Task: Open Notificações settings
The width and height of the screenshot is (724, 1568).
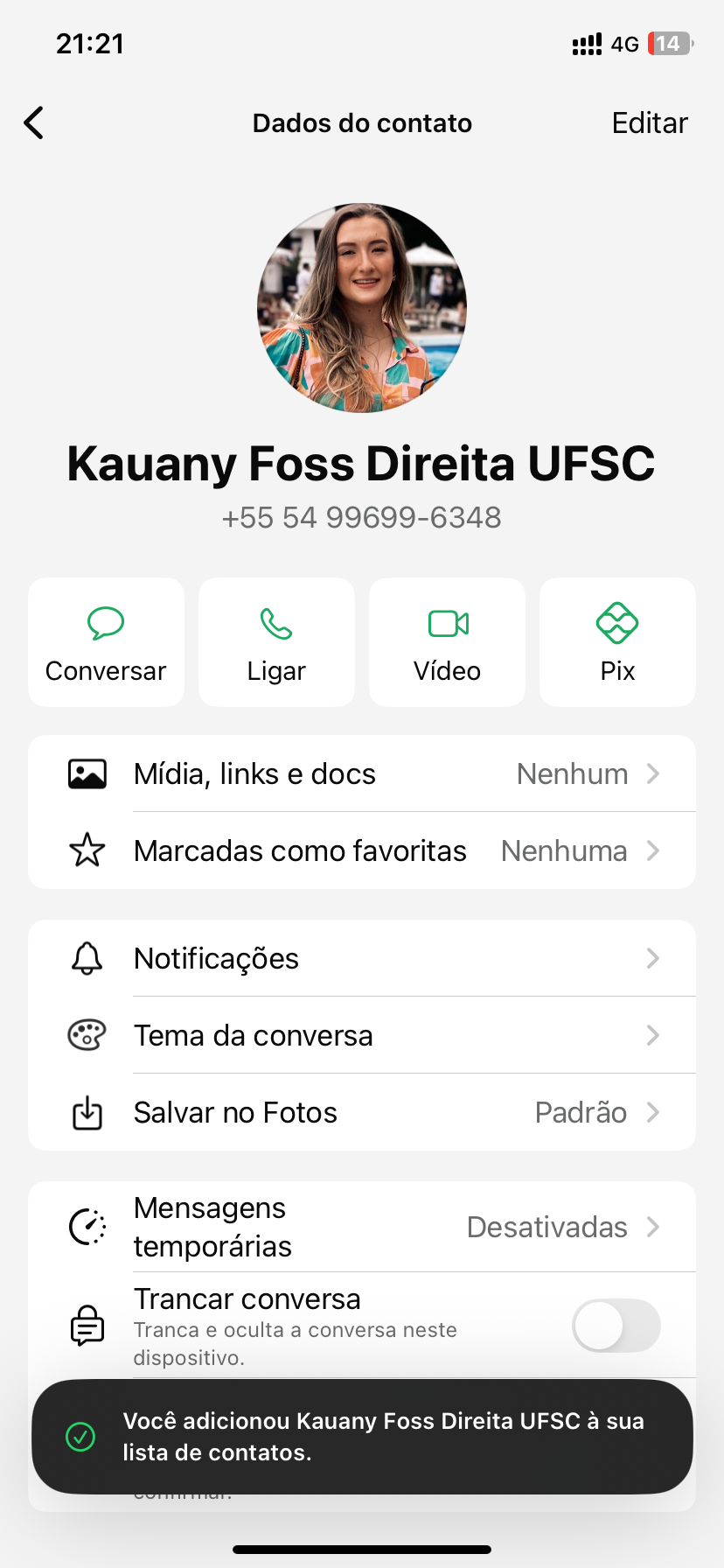Action: coord(362,958)
